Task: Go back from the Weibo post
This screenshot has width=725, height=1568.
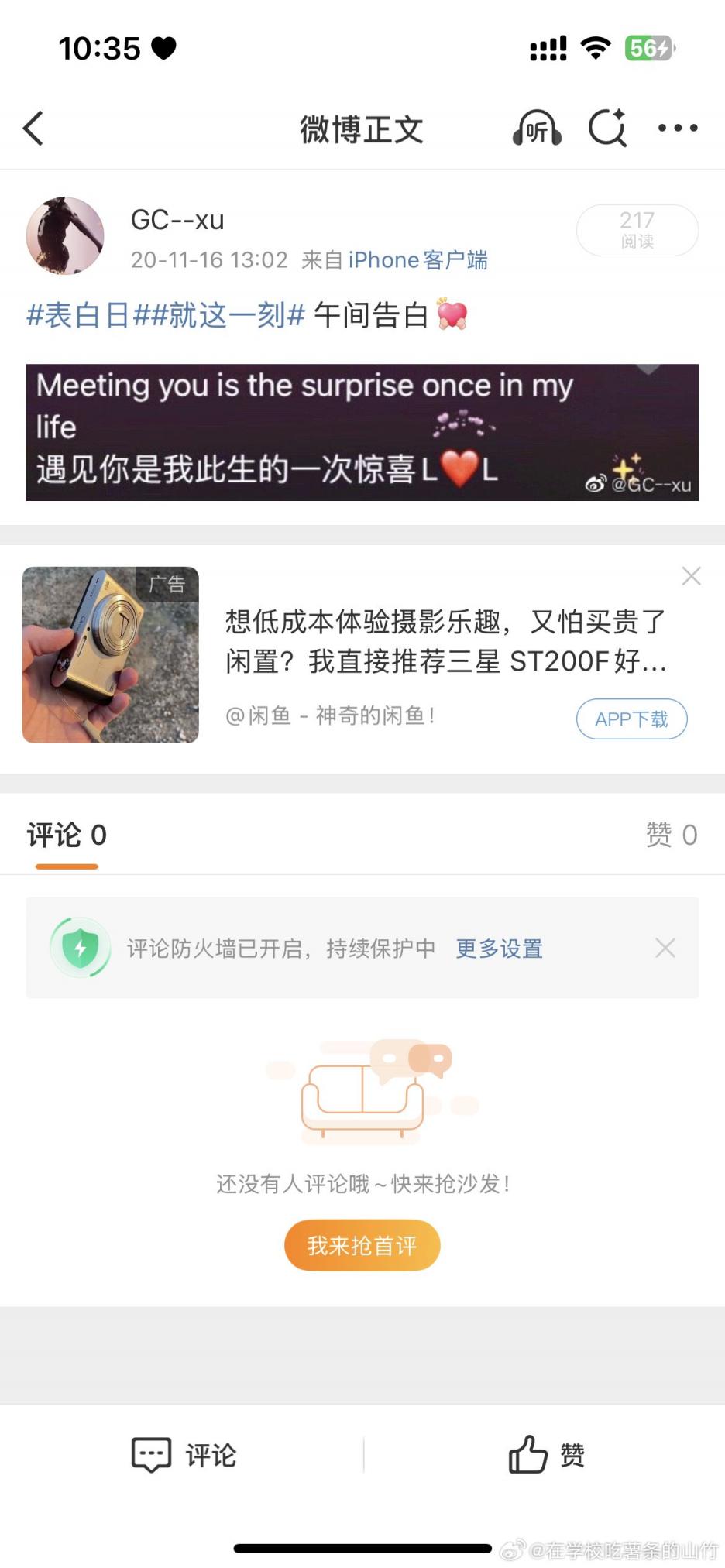Action: [x=34, y=129]
